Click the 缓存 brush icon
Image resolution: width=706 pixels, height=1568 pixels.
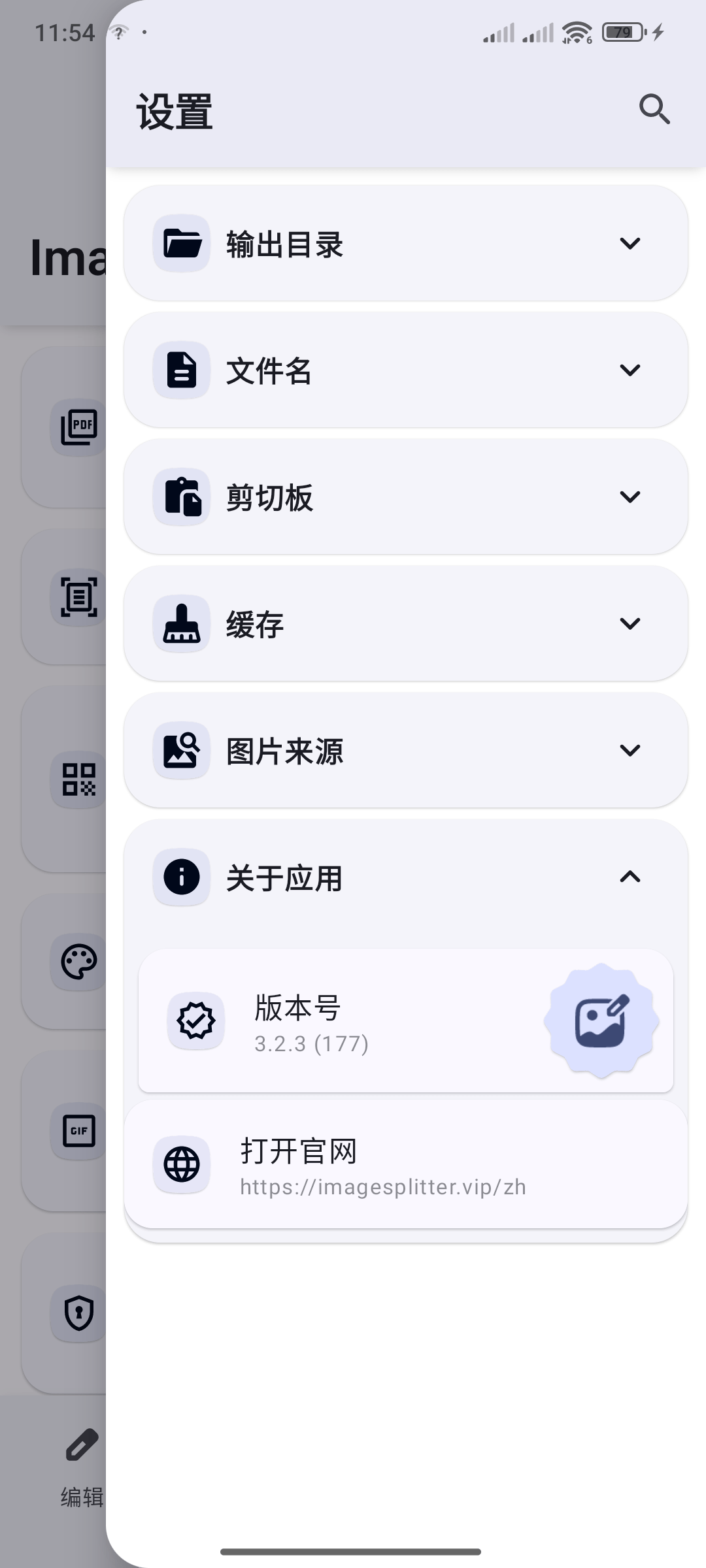(x=181, y=624)
